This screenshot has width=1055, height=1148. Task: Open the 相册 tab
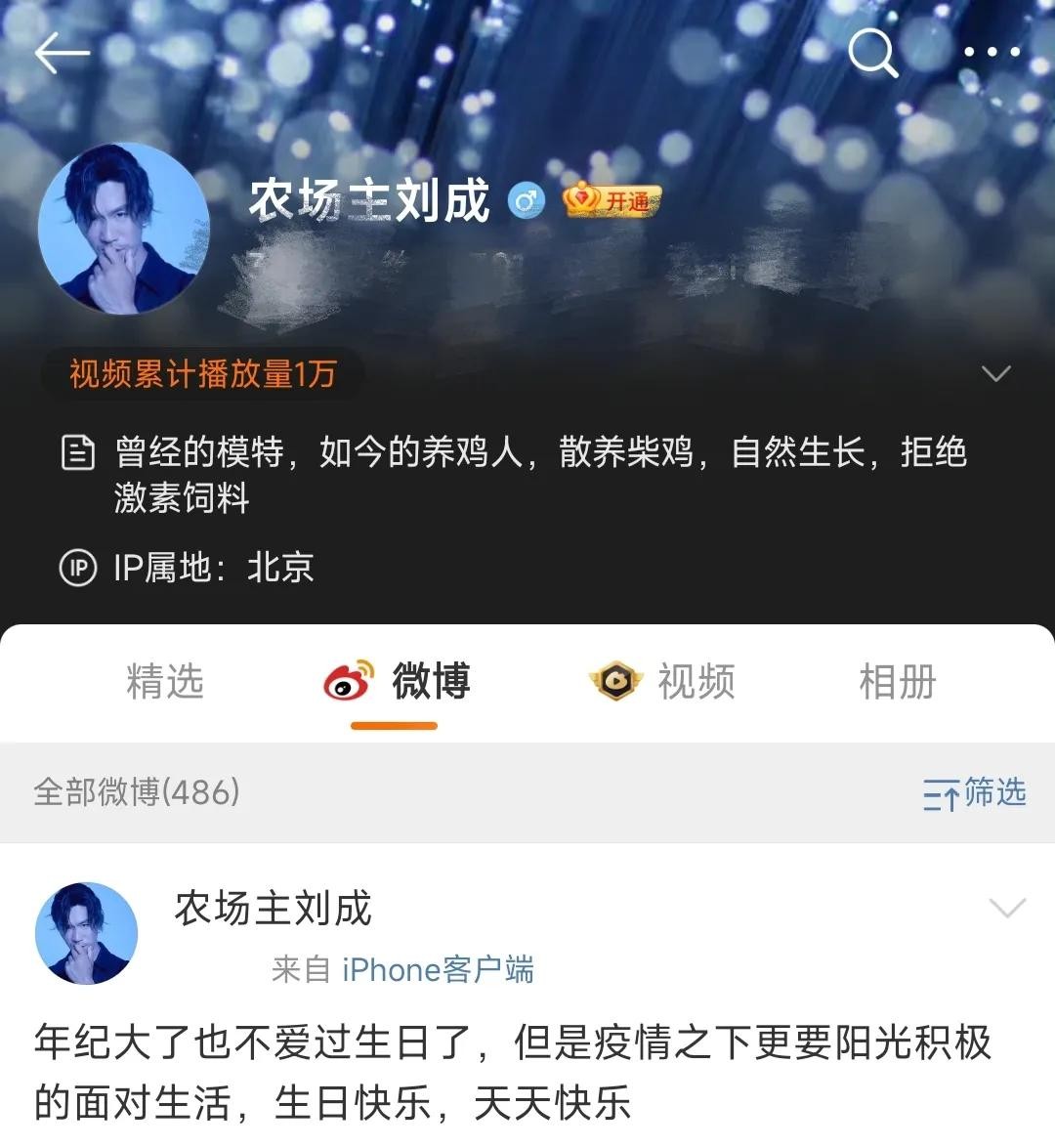pos(897,681)
